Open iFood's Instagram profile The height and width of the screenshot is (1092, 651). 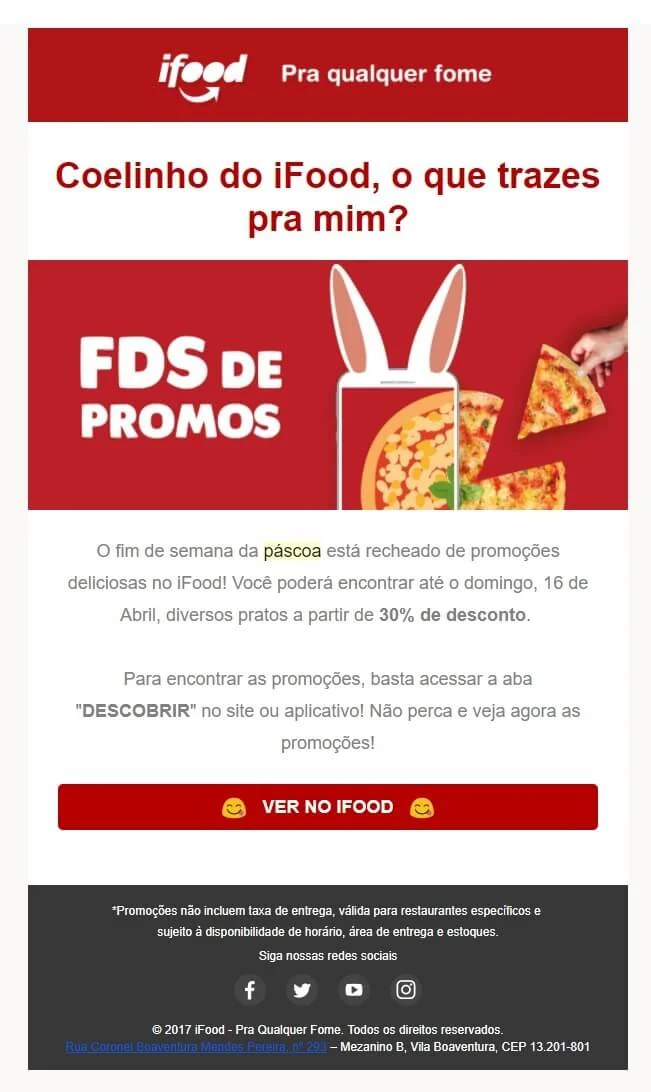pyautogui.click(x=406, y=990)
